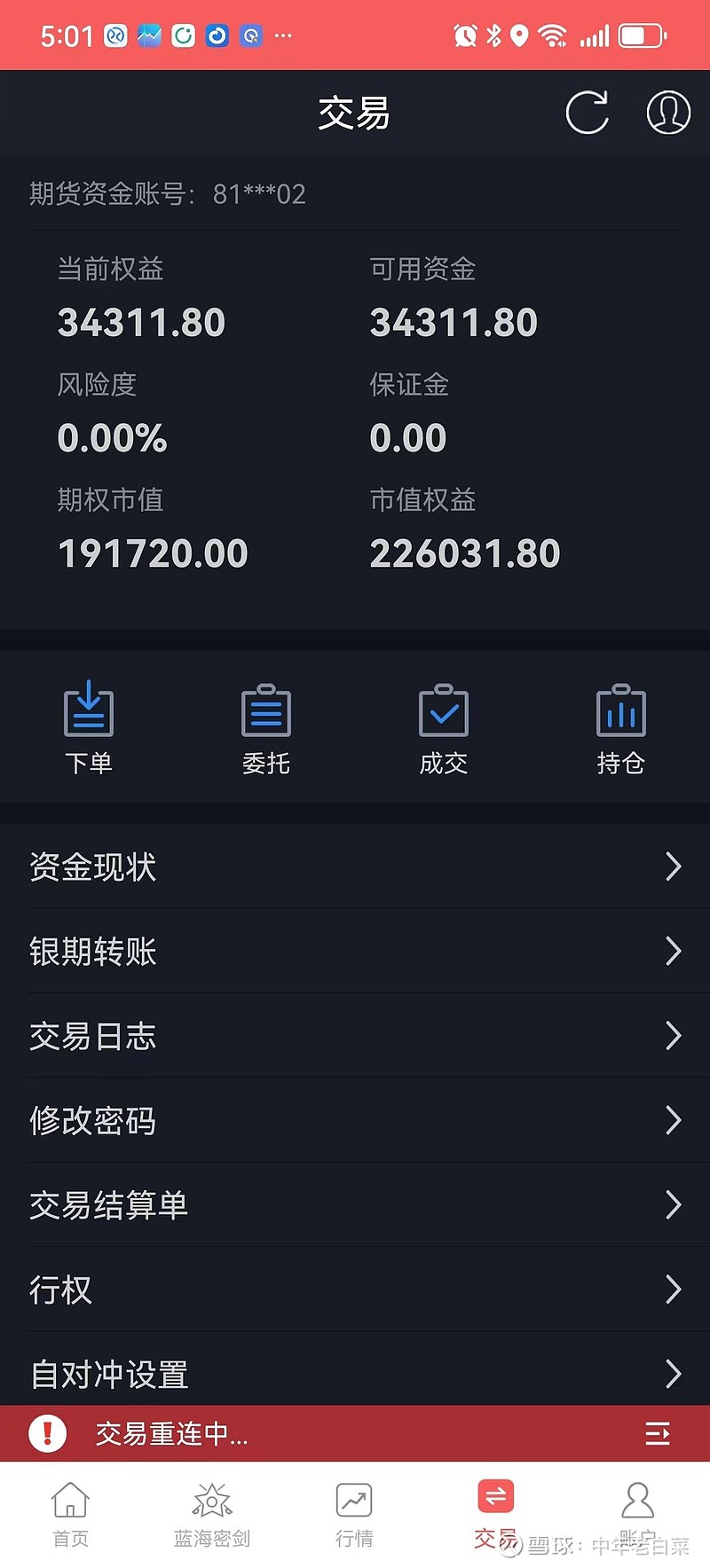The image size is (710, 1568).
Task: Switch to the 行情 market tab
Action: click(x=354, y=1514)
